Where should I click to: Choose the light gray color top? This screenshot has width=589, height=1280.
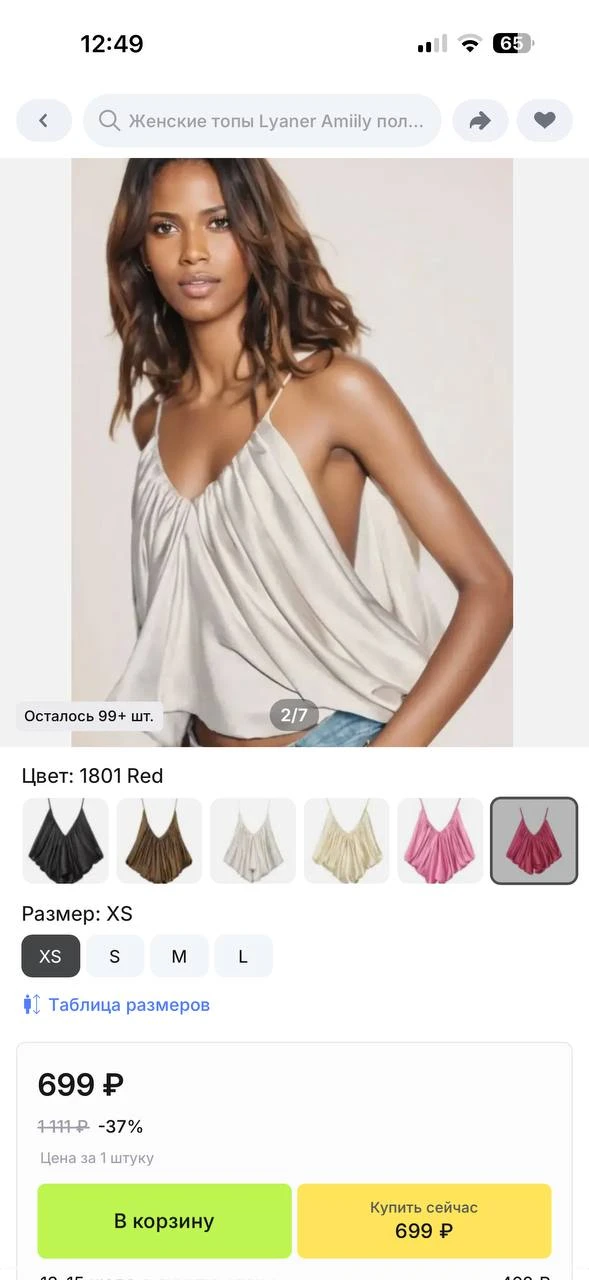[253, 841]
